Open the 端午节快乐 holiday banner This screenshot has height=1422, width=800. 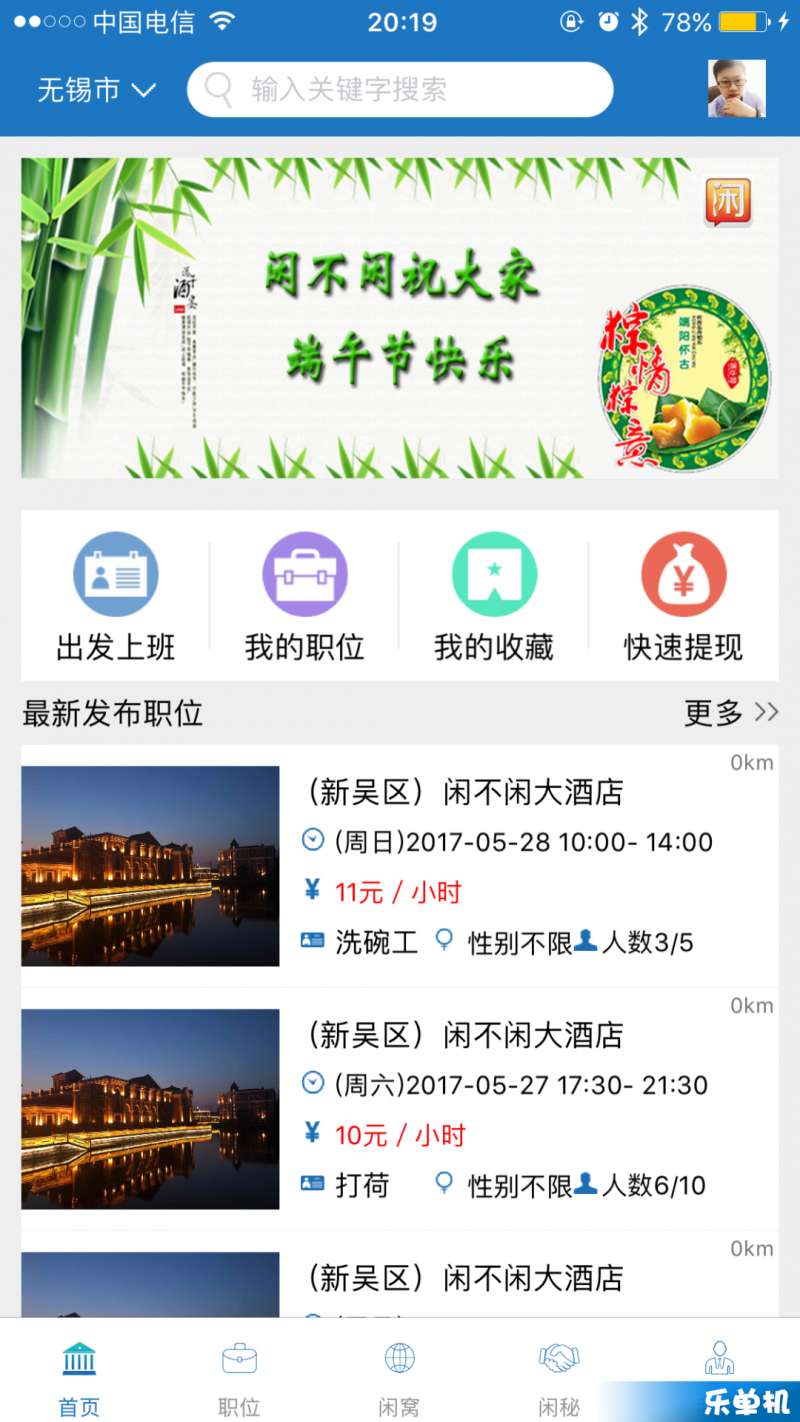[x=400, y=318]
